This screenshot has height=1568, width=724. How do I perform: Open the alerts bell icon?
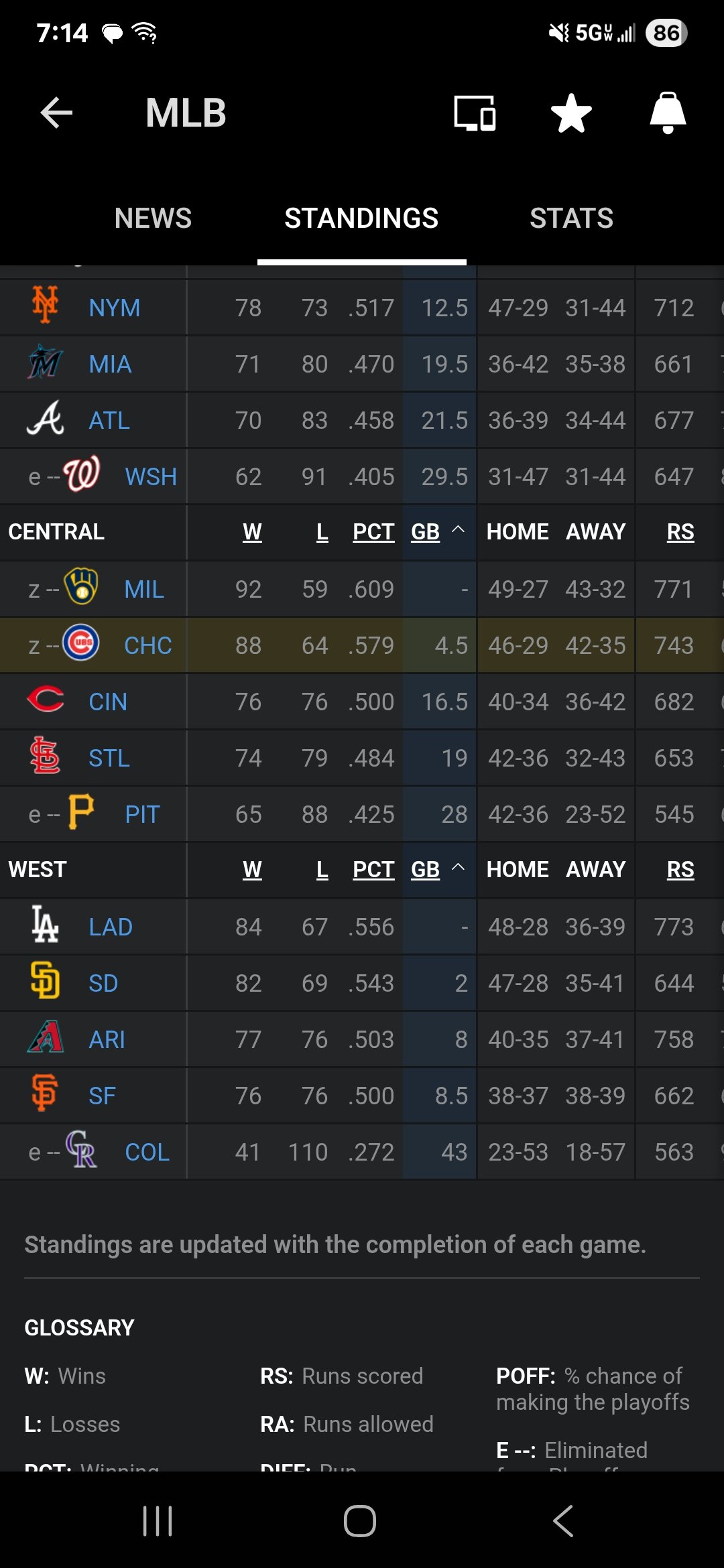[668, 113]
